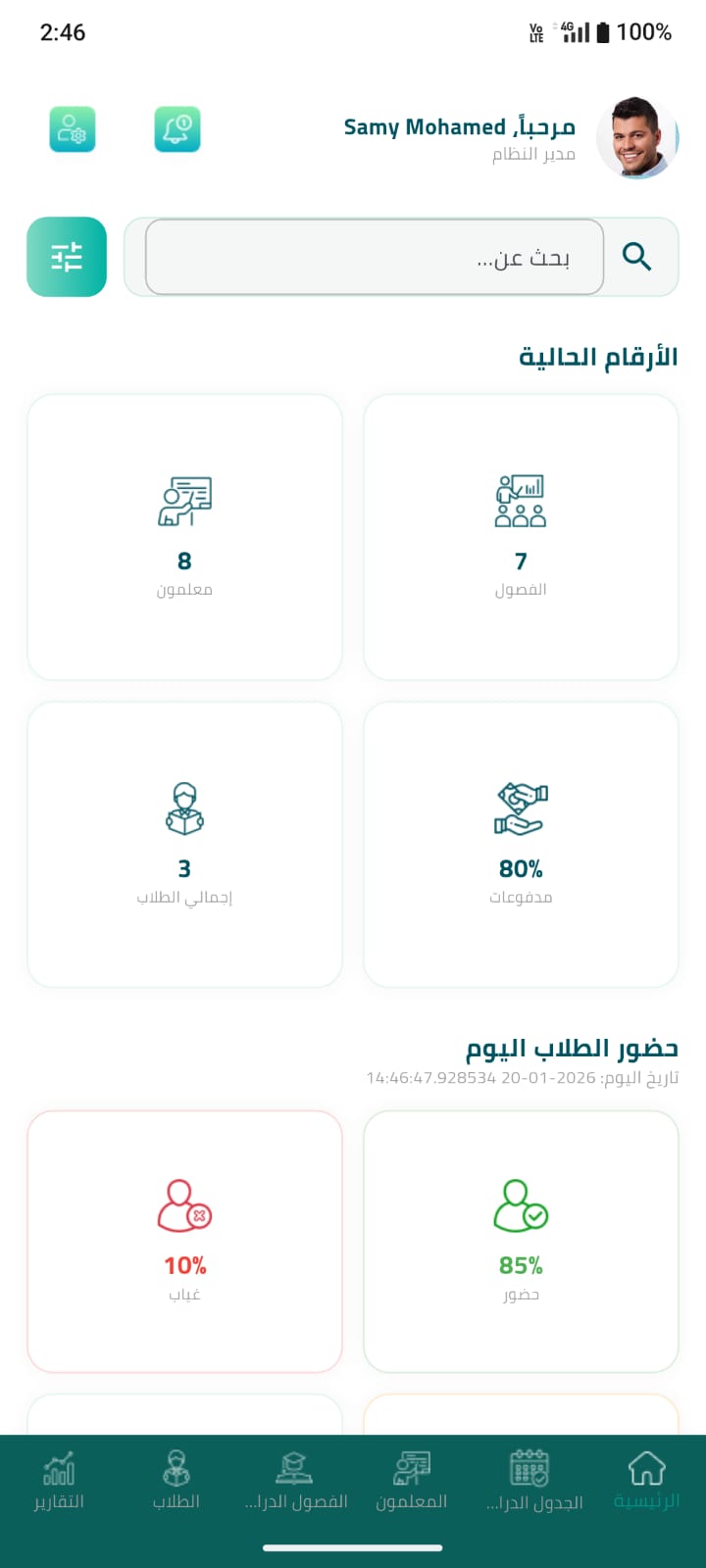The width and height of the screenshot is (706, 1568).
Task: Open the التقارير reports tab
Action: pyautogui.click(x=59, y=1480)
